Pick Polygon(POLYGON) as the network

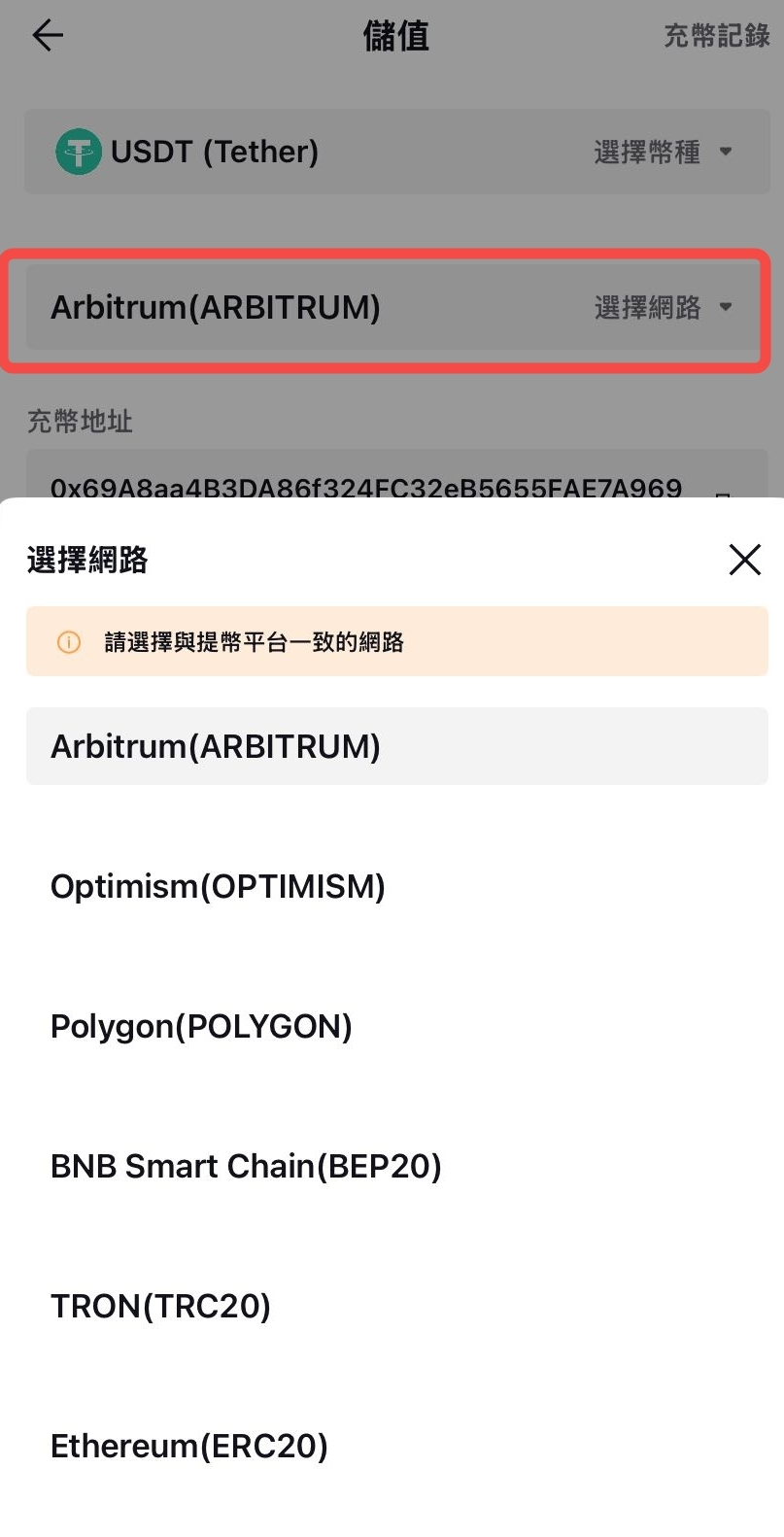point(396,1026)
